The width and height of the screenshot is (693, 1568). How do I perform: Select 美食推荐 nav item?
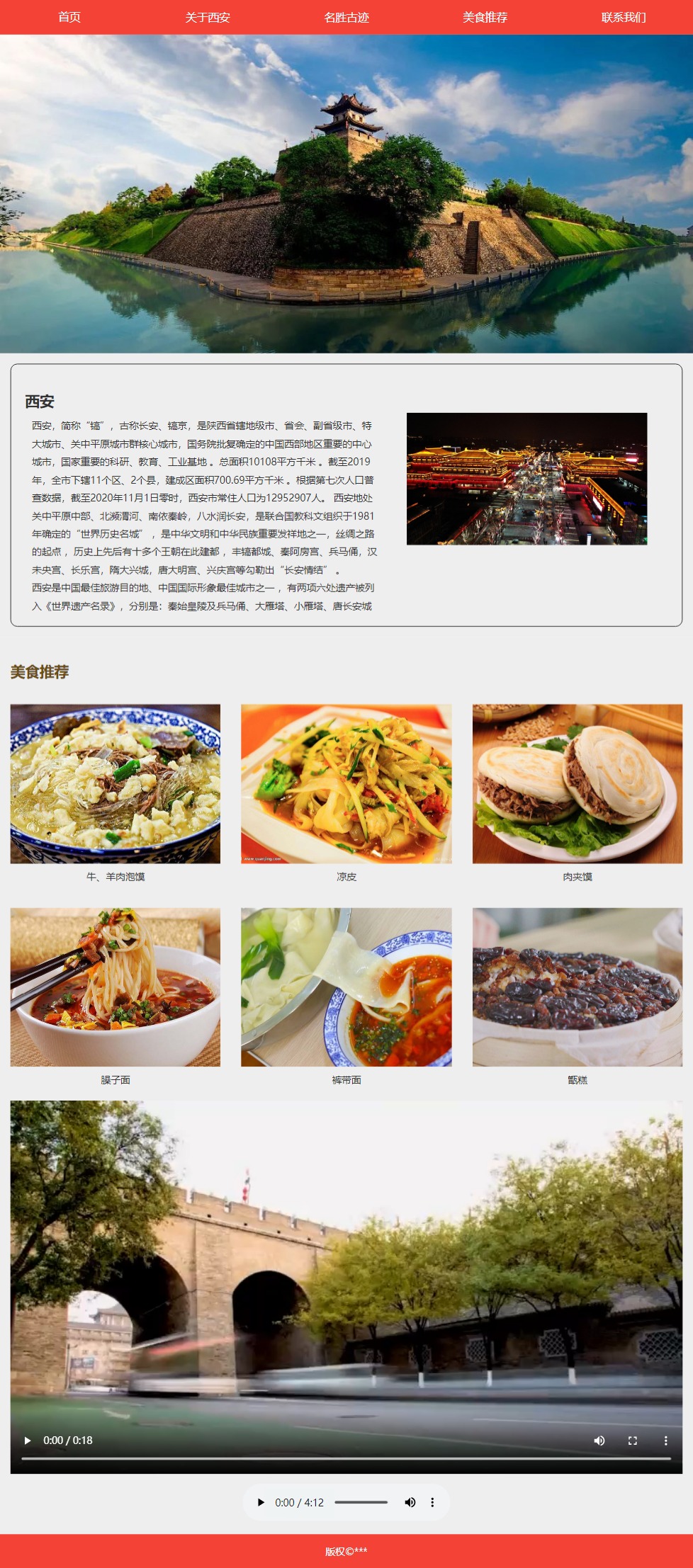(485, 17)
